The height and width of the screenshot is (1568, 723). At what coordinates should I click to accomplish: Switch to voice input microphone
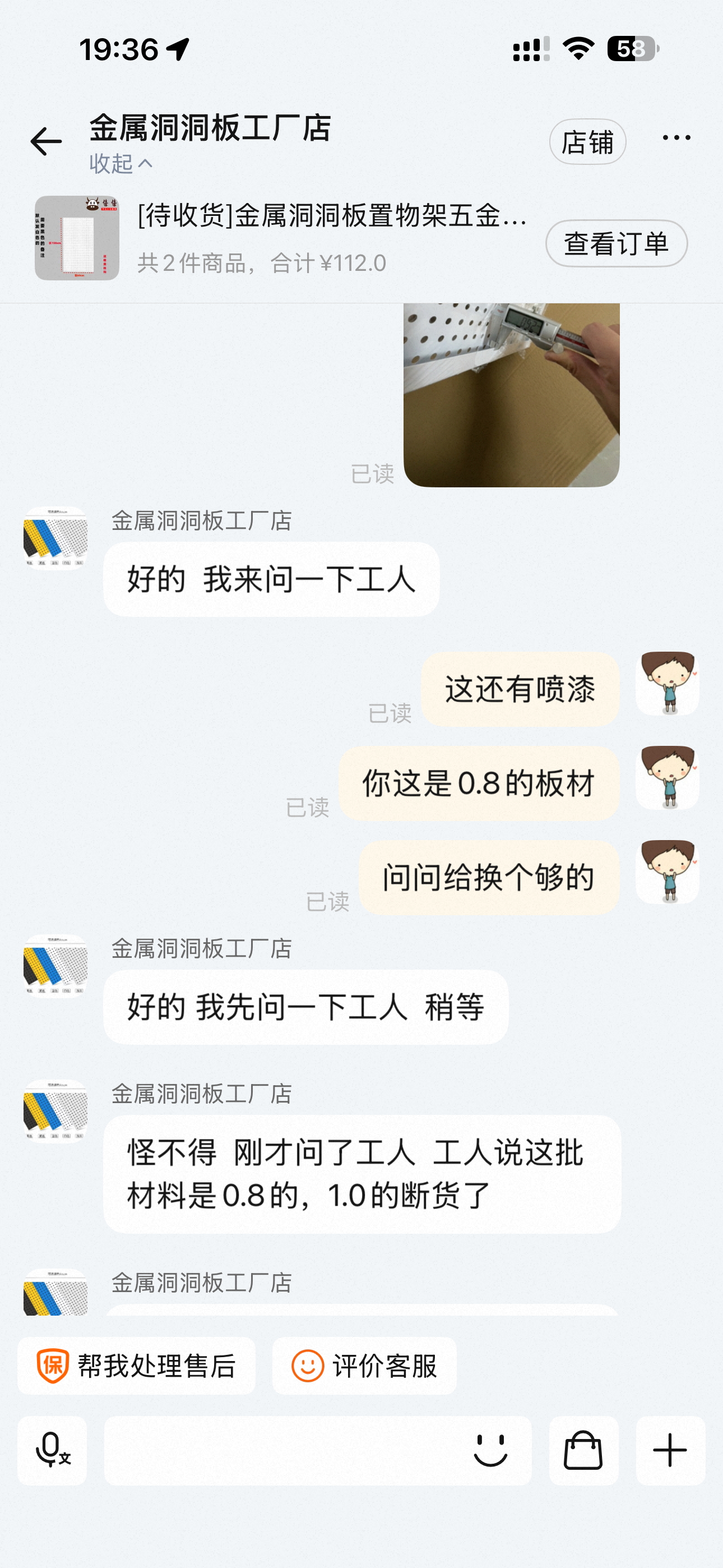(x=52, y=1451)
